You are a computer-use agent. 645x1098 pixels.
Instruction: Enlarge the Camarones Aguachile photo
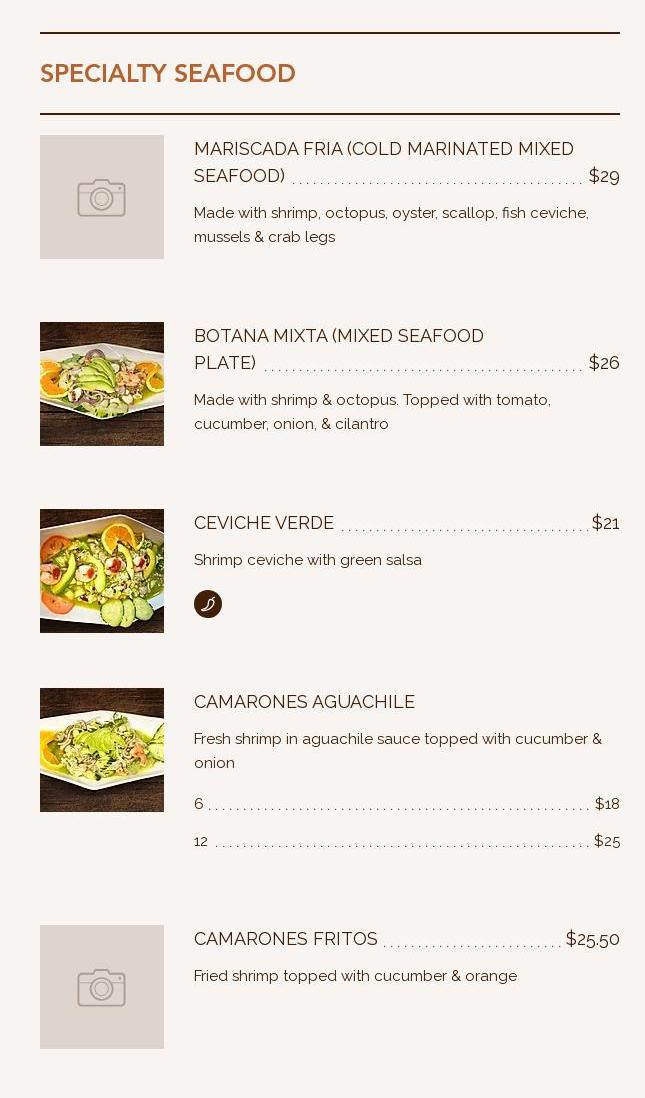tap(102, 750)
